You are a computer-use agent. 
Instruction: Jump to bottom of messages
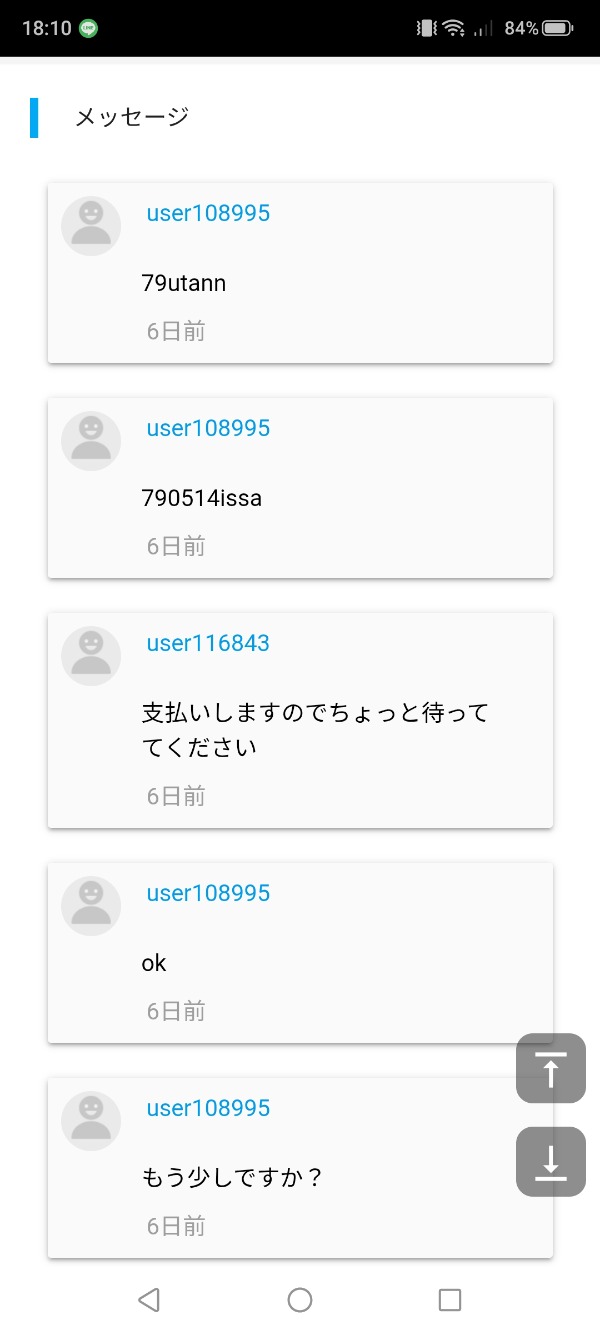tap(550, 1161)
